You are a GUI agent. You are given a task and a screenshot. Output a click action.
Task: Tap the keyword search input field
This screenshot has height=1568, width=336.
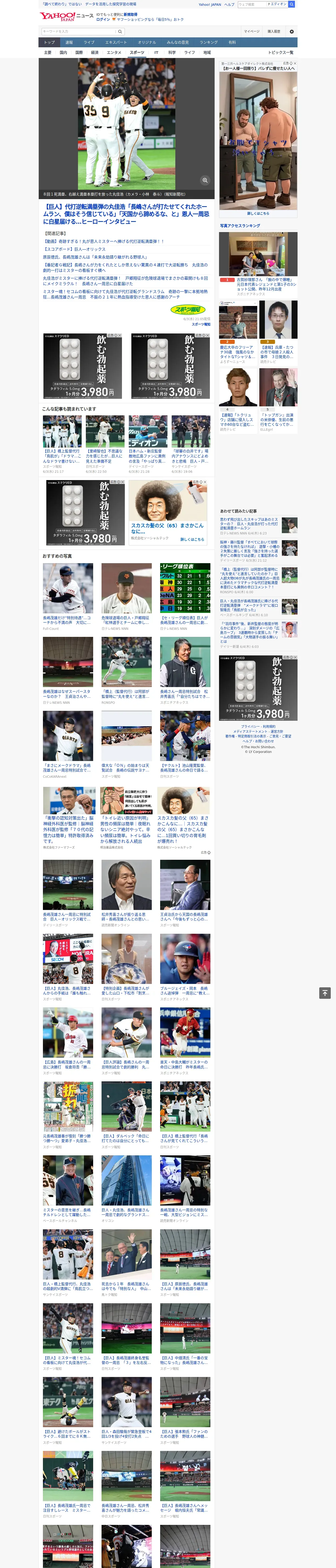pyautogui.click(x=79, y=32)
